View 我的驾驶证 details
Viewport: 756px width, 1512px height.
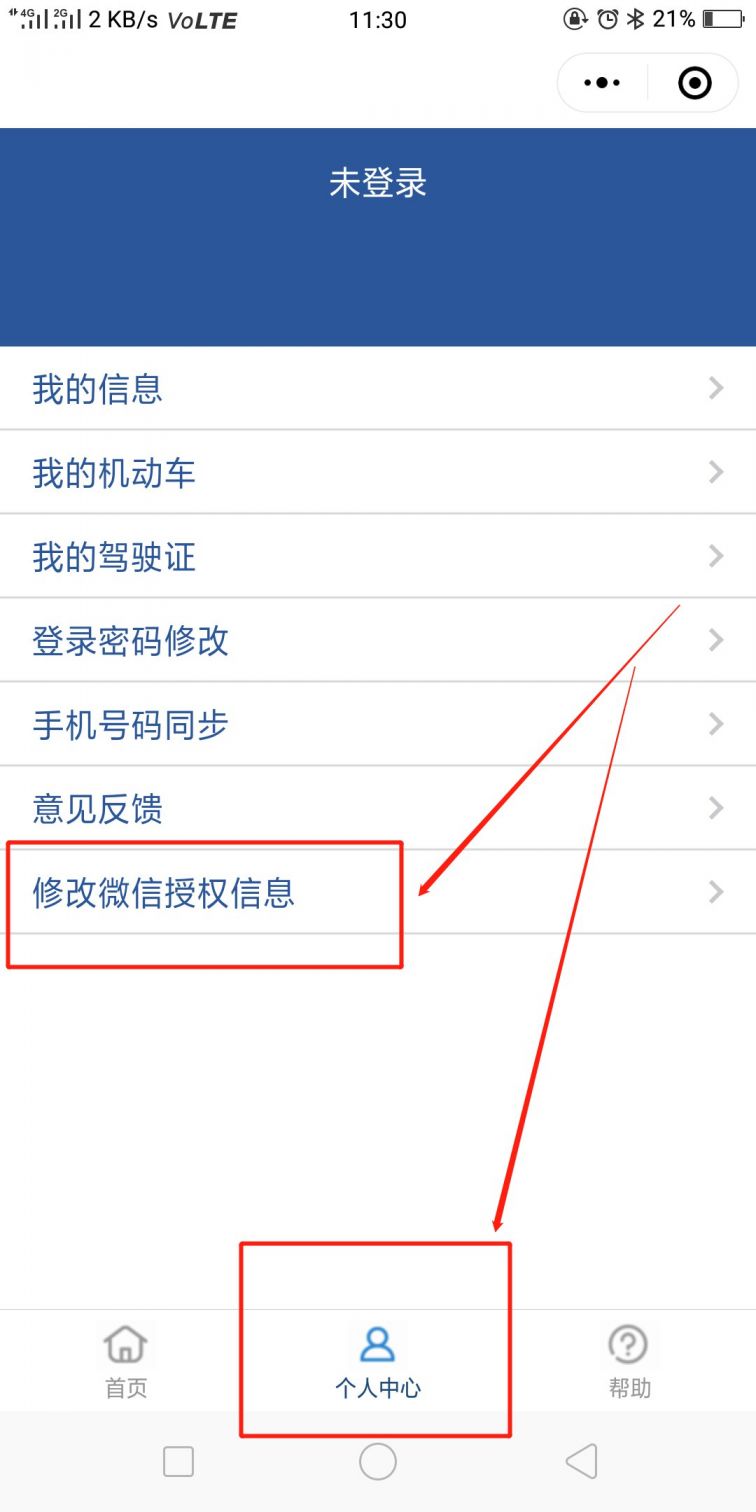377,557
